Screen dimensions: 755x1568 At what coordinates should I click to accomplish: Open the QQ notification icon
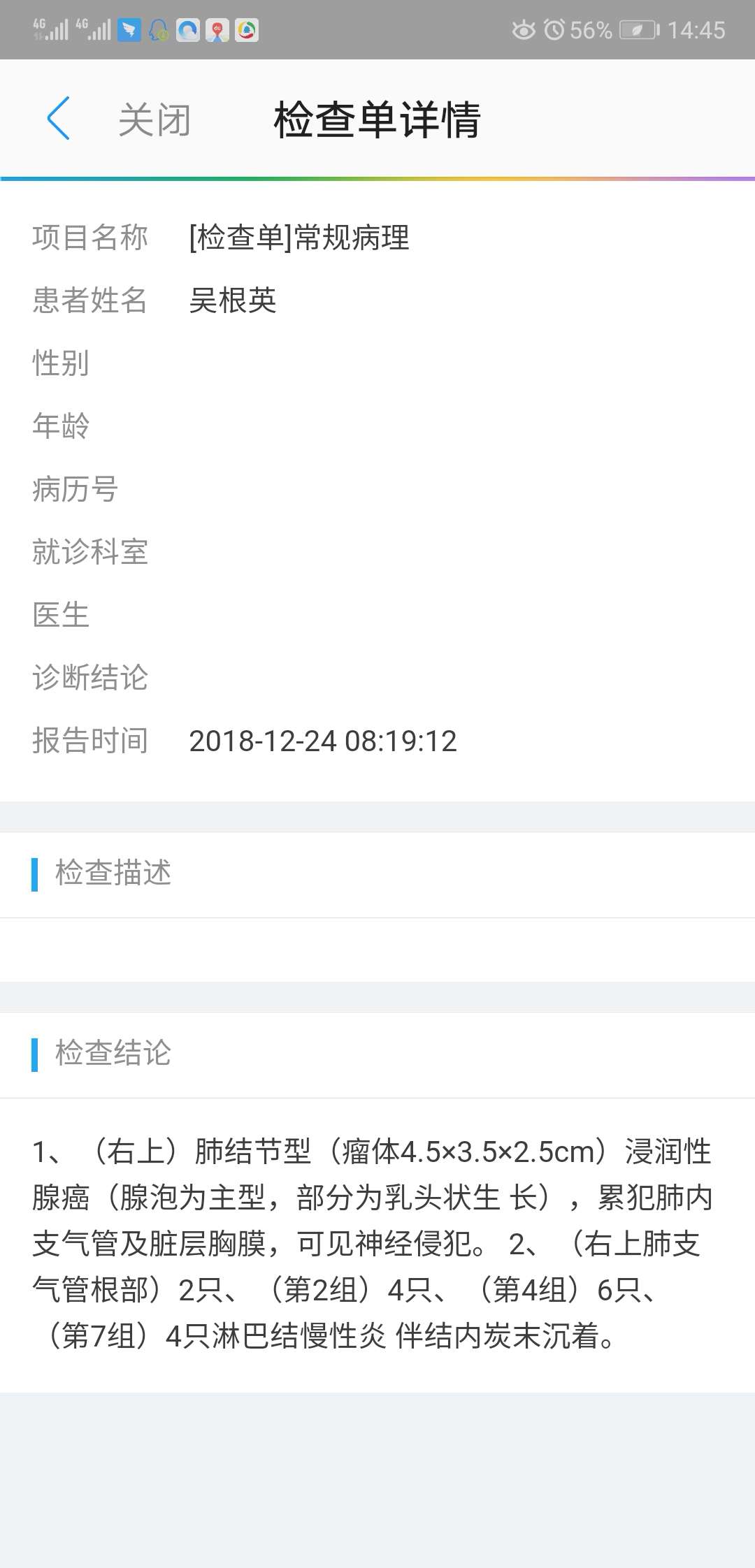coord(157,29)
